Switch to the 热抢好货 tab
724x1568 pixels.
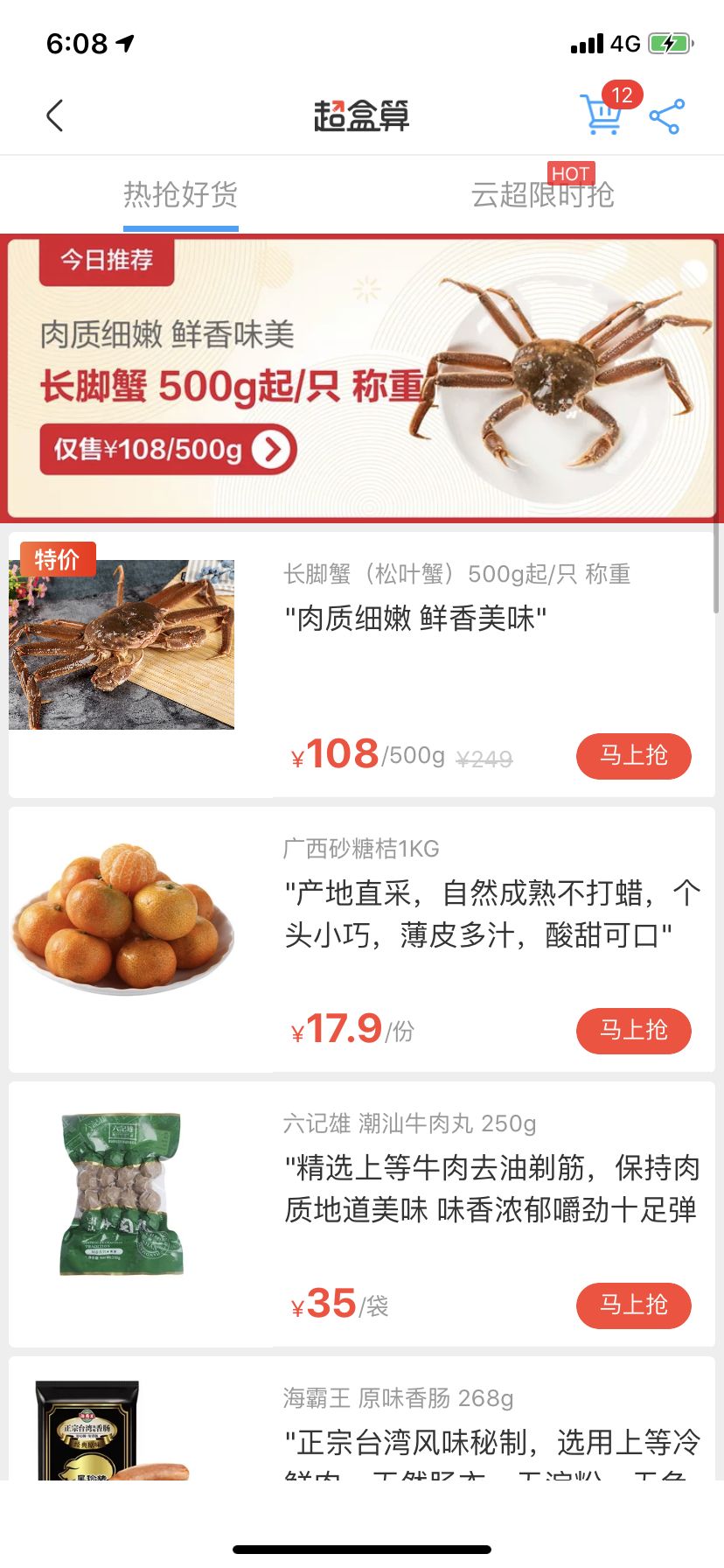[181, 194]
